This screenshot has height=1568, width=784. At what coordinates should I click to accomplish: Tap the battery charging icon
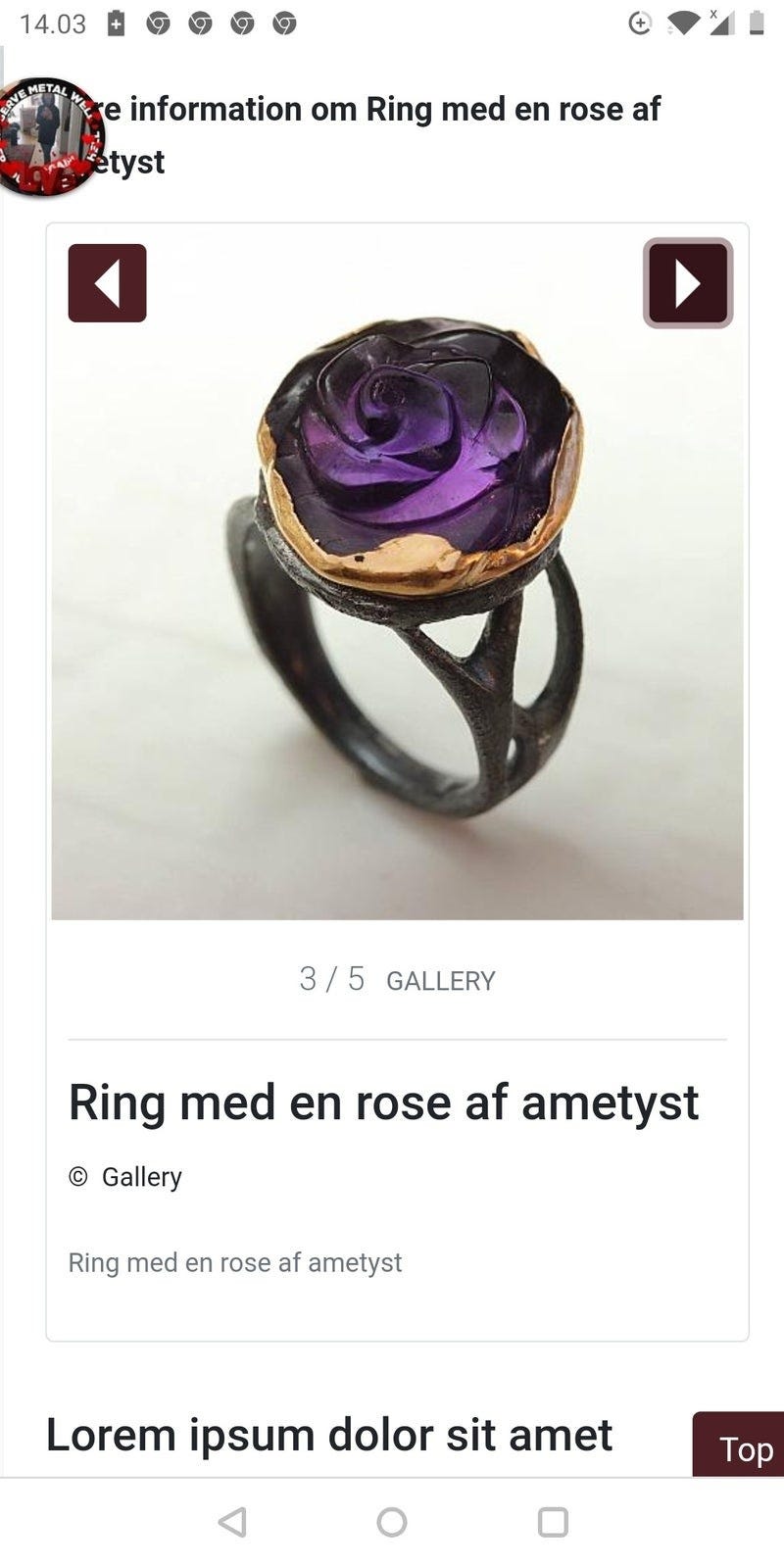[x=757, y=22]
